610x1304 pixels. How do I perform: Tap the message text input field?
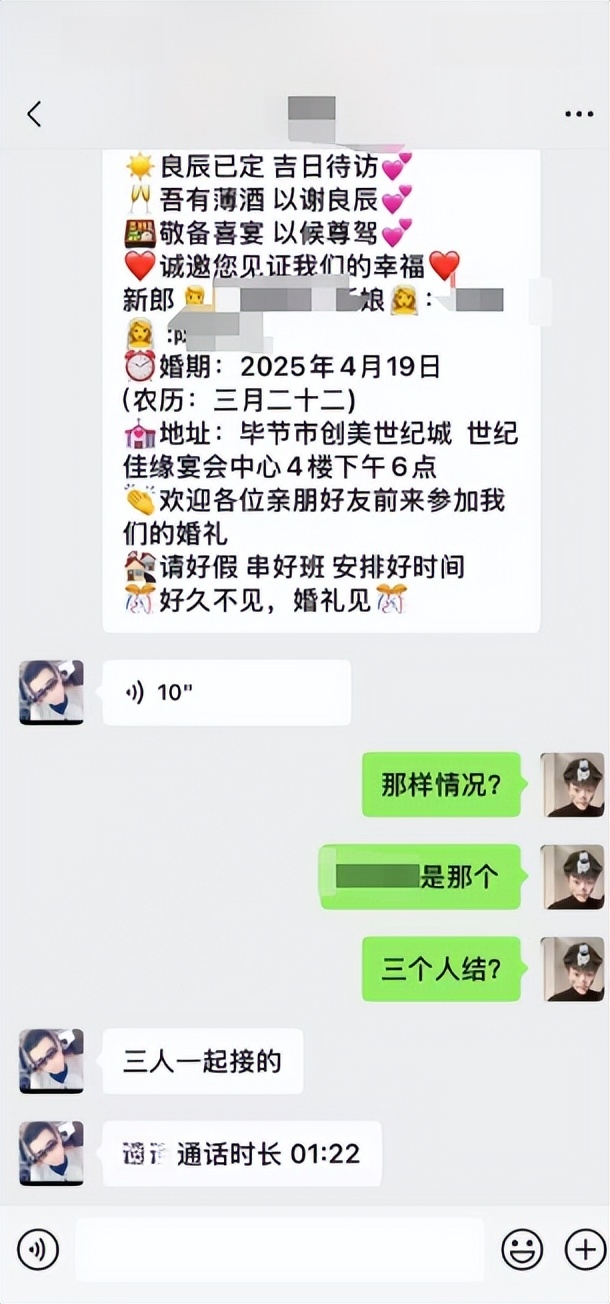point(280,1249)
